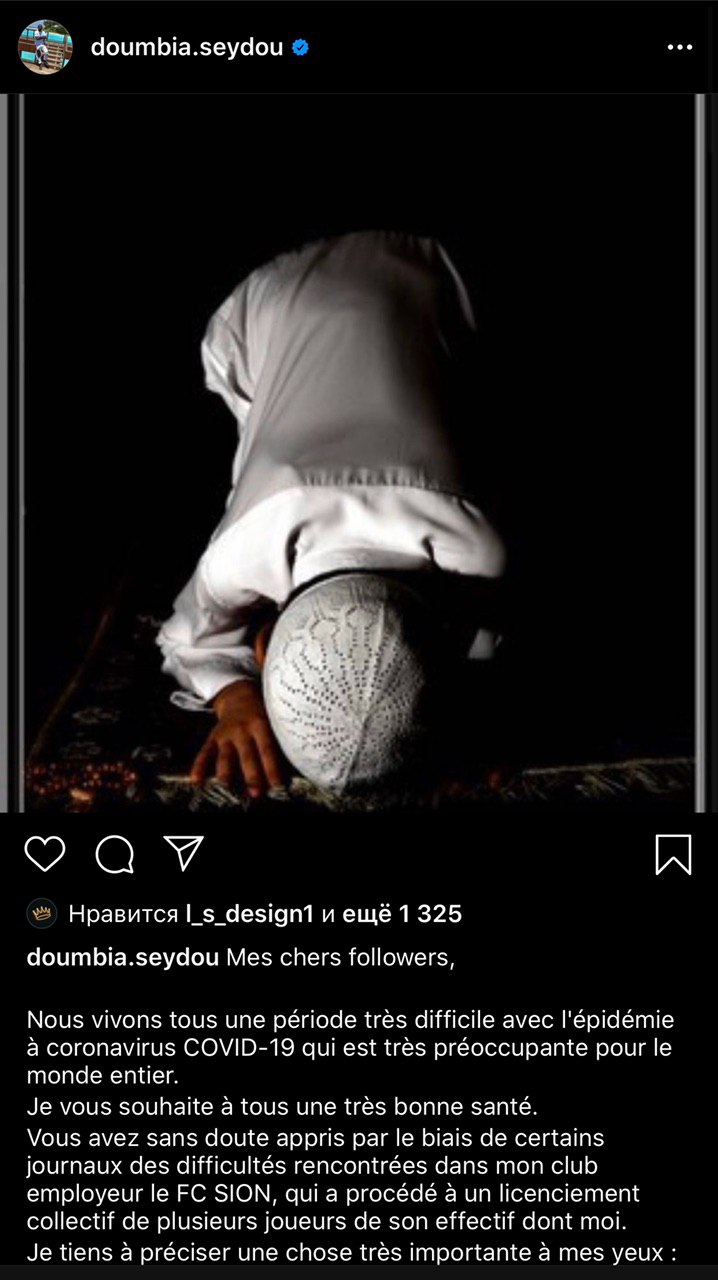Save the post with the bookmark icon

click(x=673, y=855)
